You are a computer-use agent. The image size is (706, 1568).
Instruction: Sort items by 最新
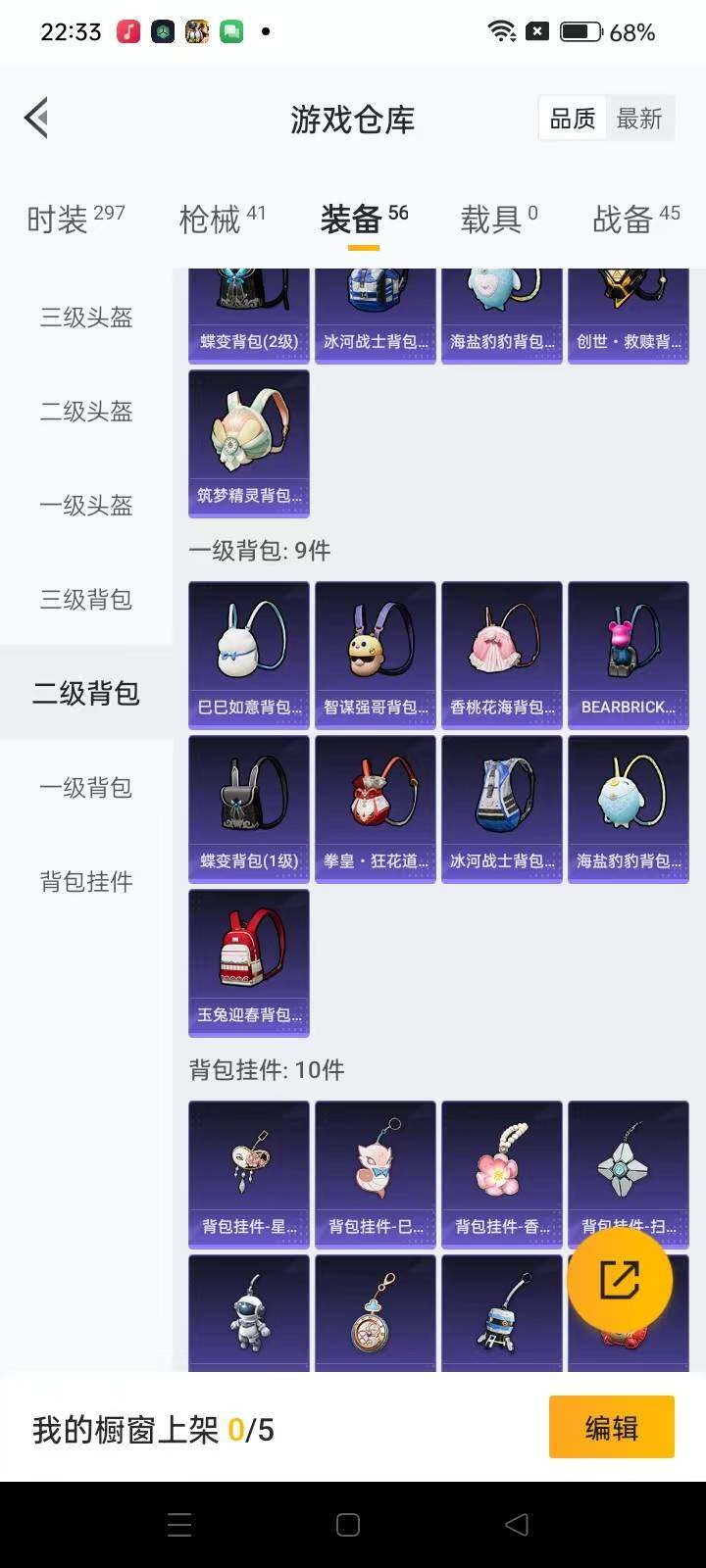[639, 119]
